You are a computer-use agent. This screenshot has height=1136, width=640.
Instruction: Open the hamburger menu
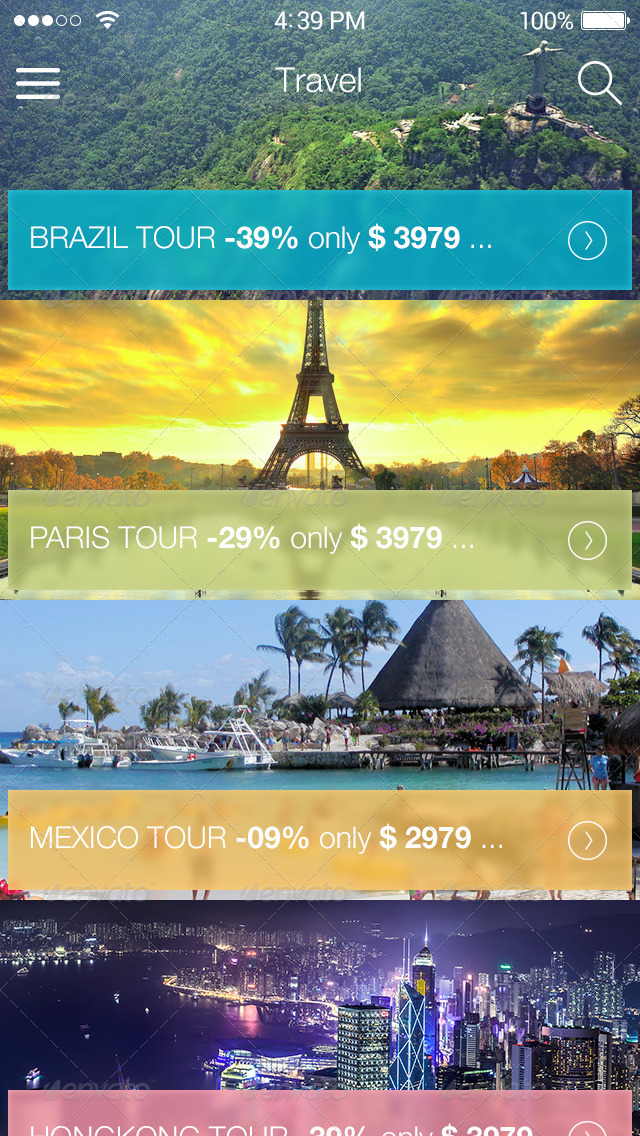[x=38, y=83]
